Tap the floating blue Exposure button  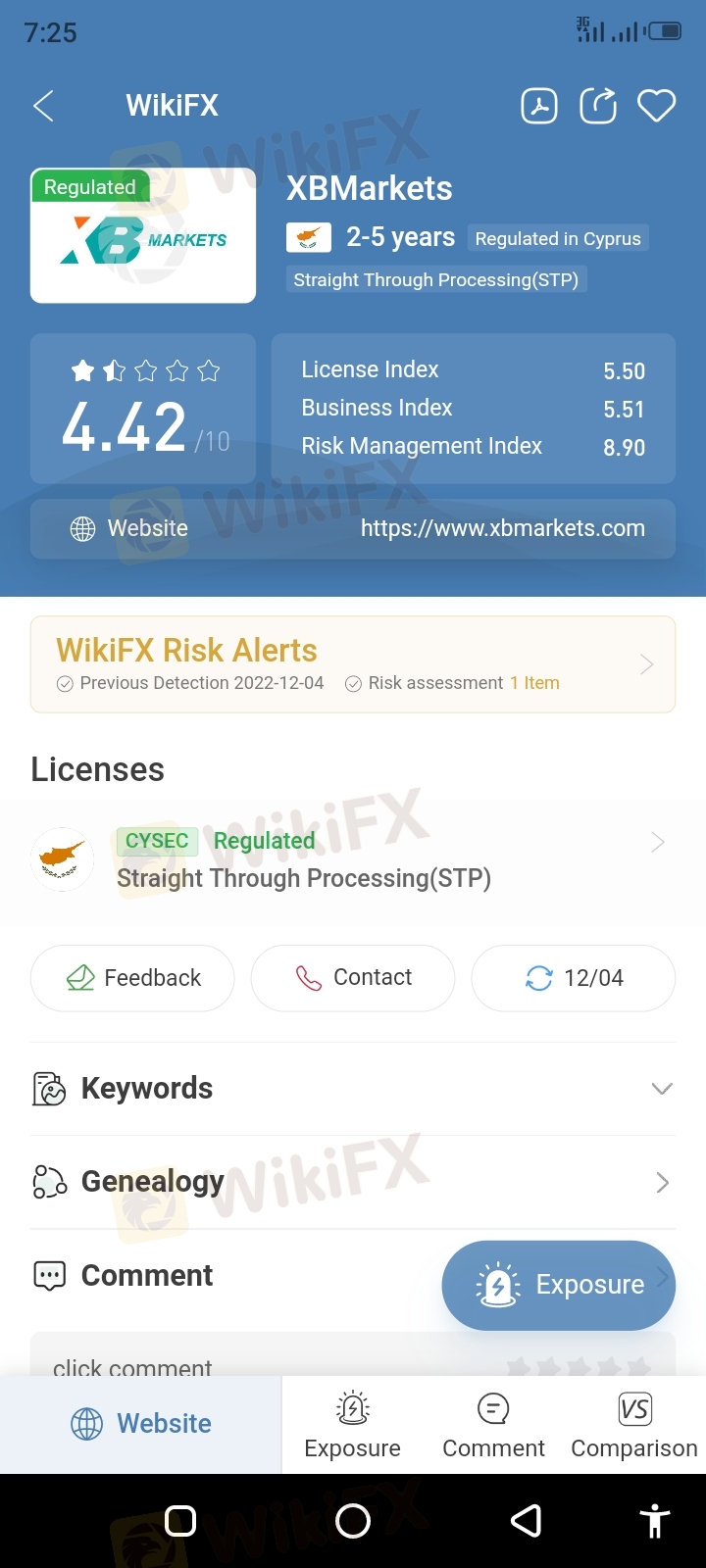558,1285
